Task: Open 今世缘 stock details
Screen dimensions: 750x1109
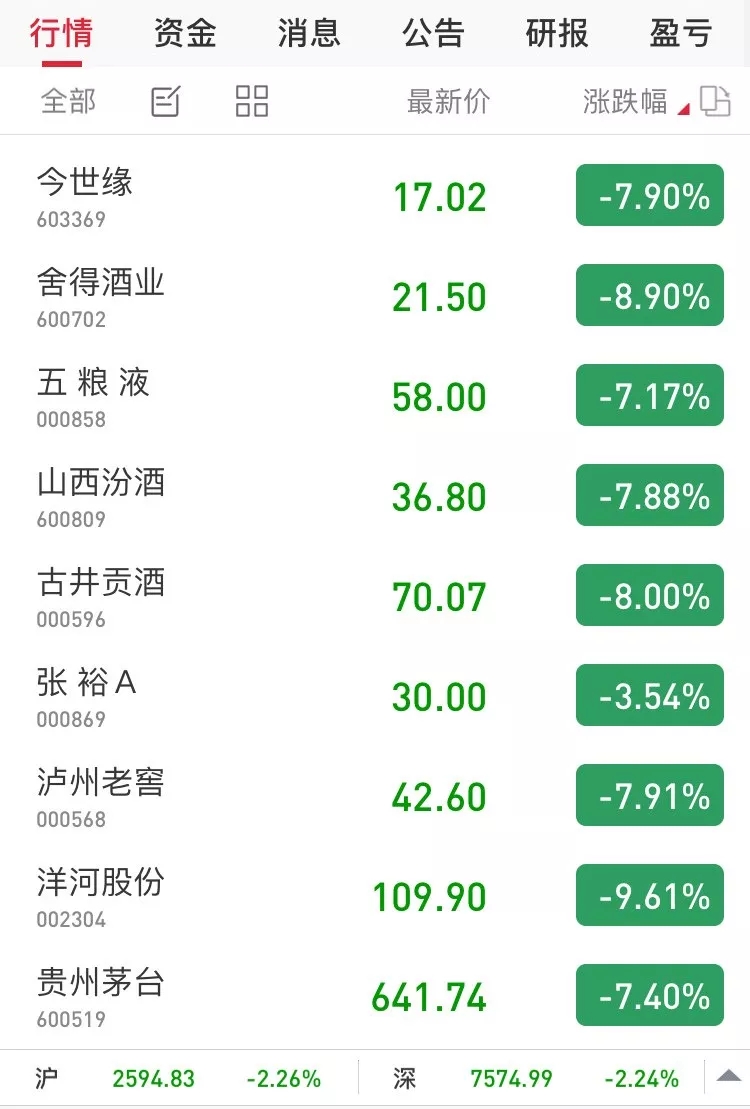Action: tap(85, 196)
